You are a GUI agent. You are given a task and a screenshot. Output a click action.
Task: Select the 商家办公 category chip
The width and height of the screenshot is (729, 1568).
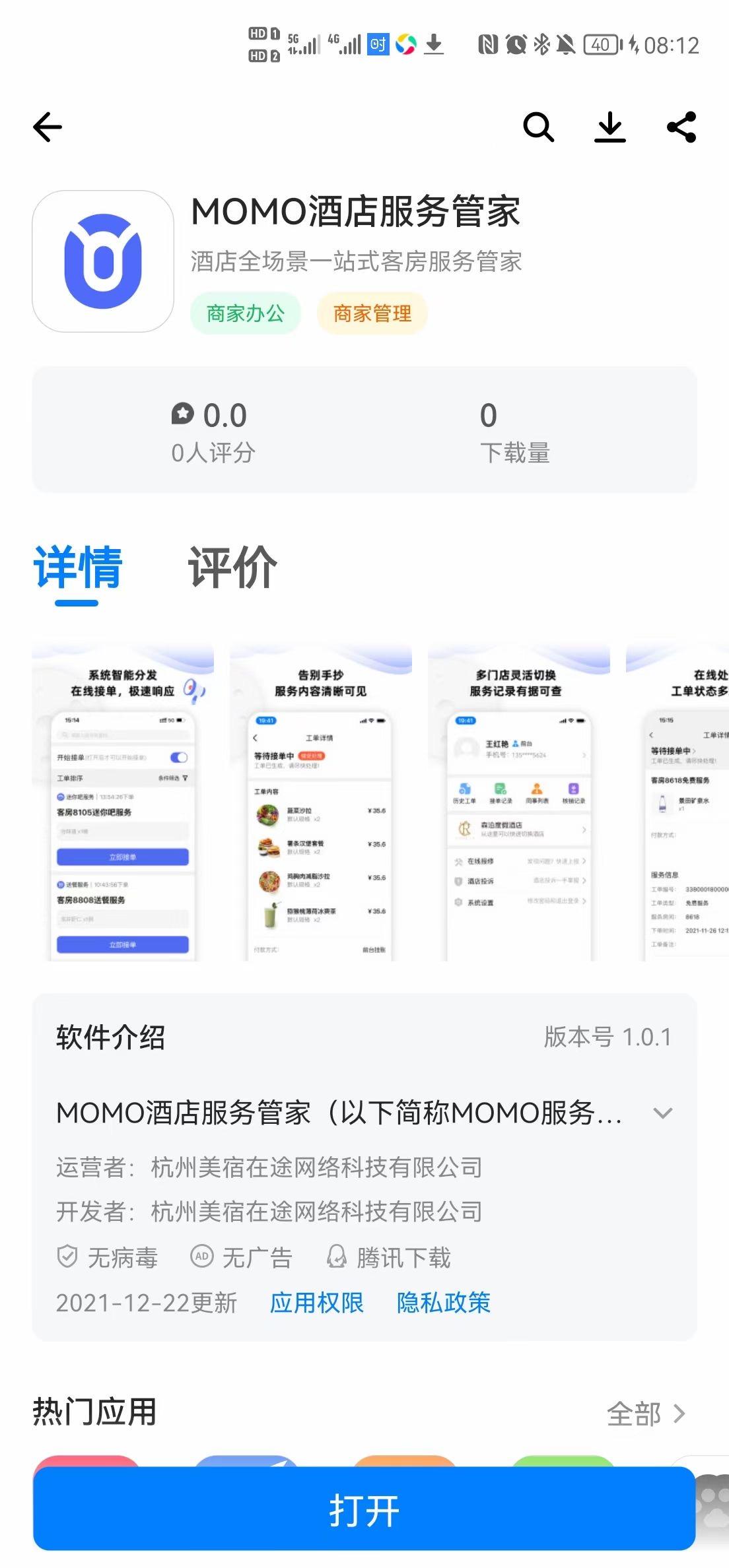(246, 313)
